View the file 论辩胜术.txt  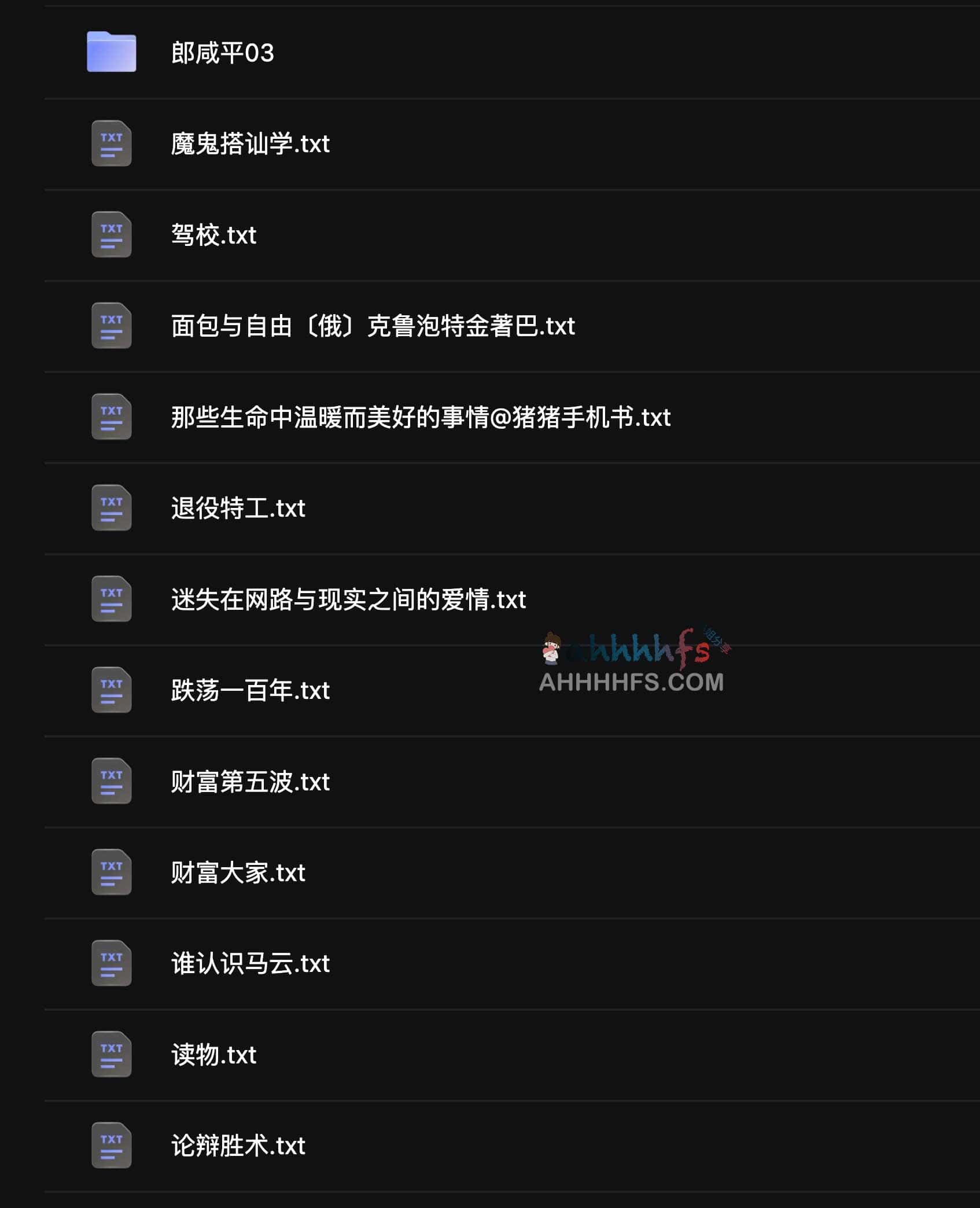[238, 1146]
